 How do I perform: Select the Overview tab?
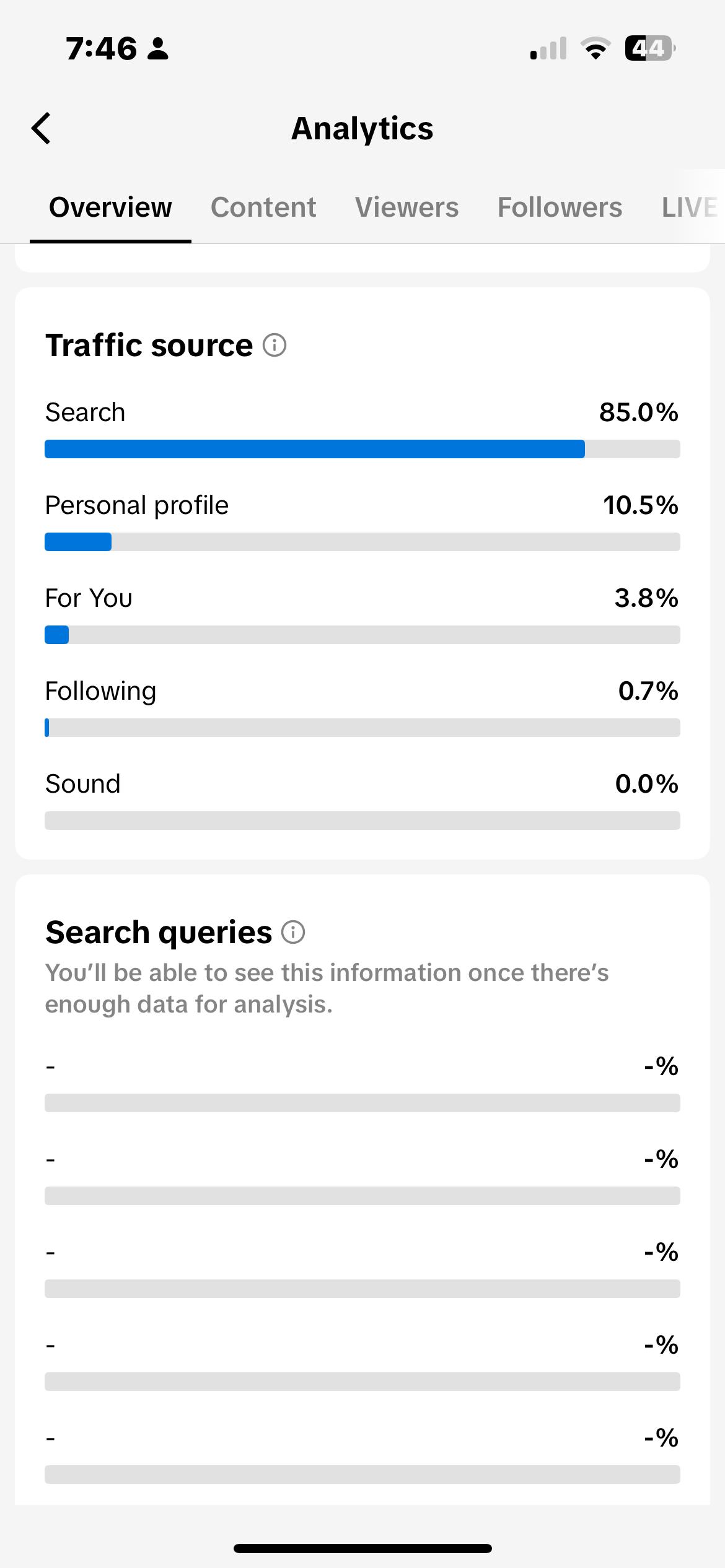(110, 207)
